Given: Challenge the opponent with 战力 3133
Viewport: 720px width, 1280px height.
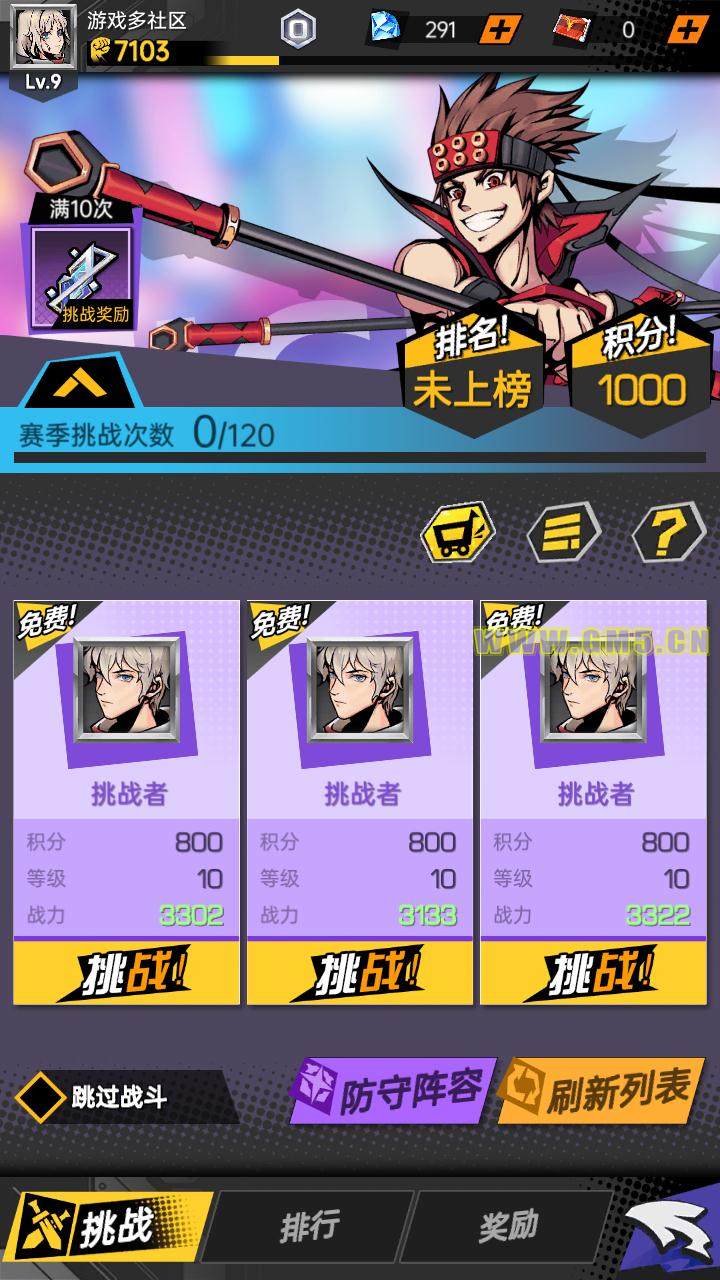Looking at the screenshot, I should pyautogui.click(x=360, y=972).
